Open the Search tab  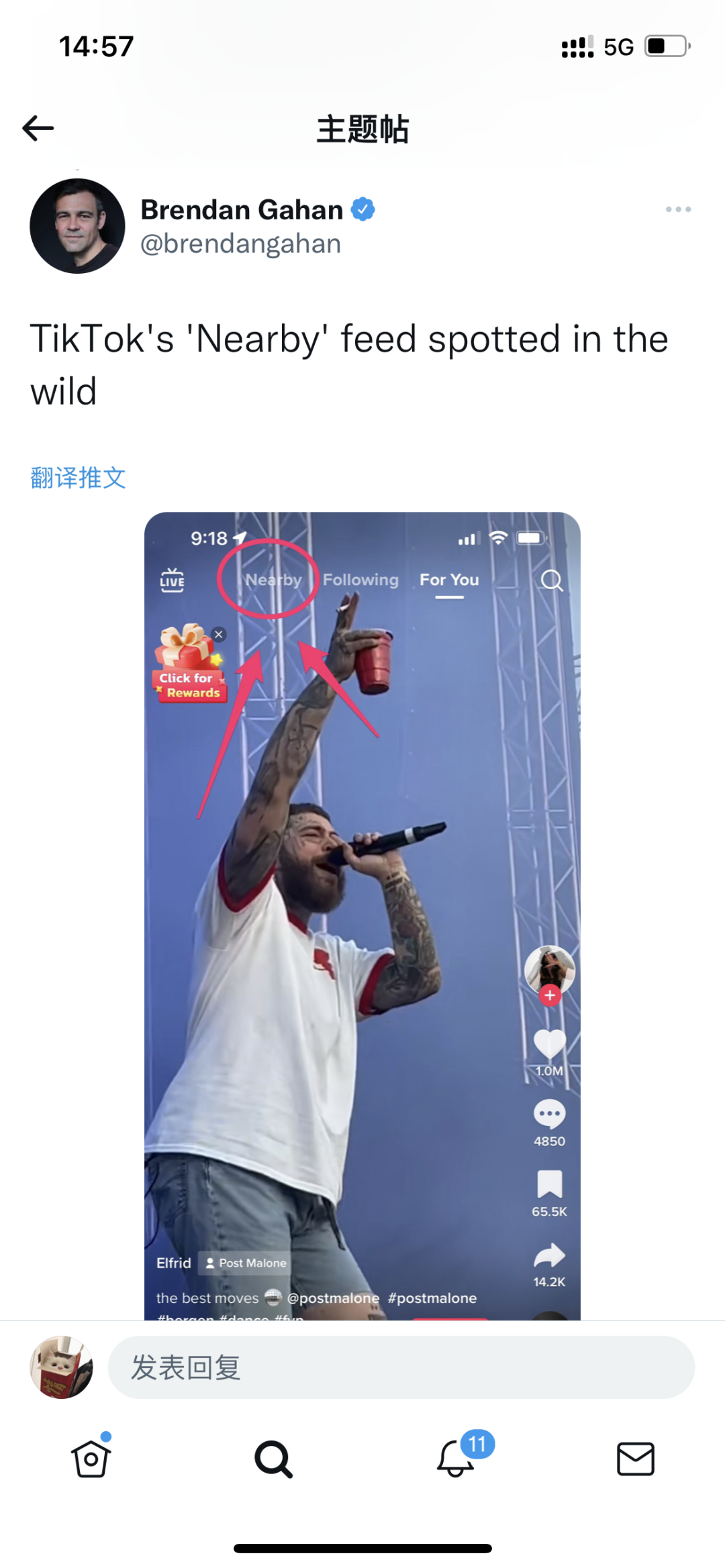[273, 1459]
